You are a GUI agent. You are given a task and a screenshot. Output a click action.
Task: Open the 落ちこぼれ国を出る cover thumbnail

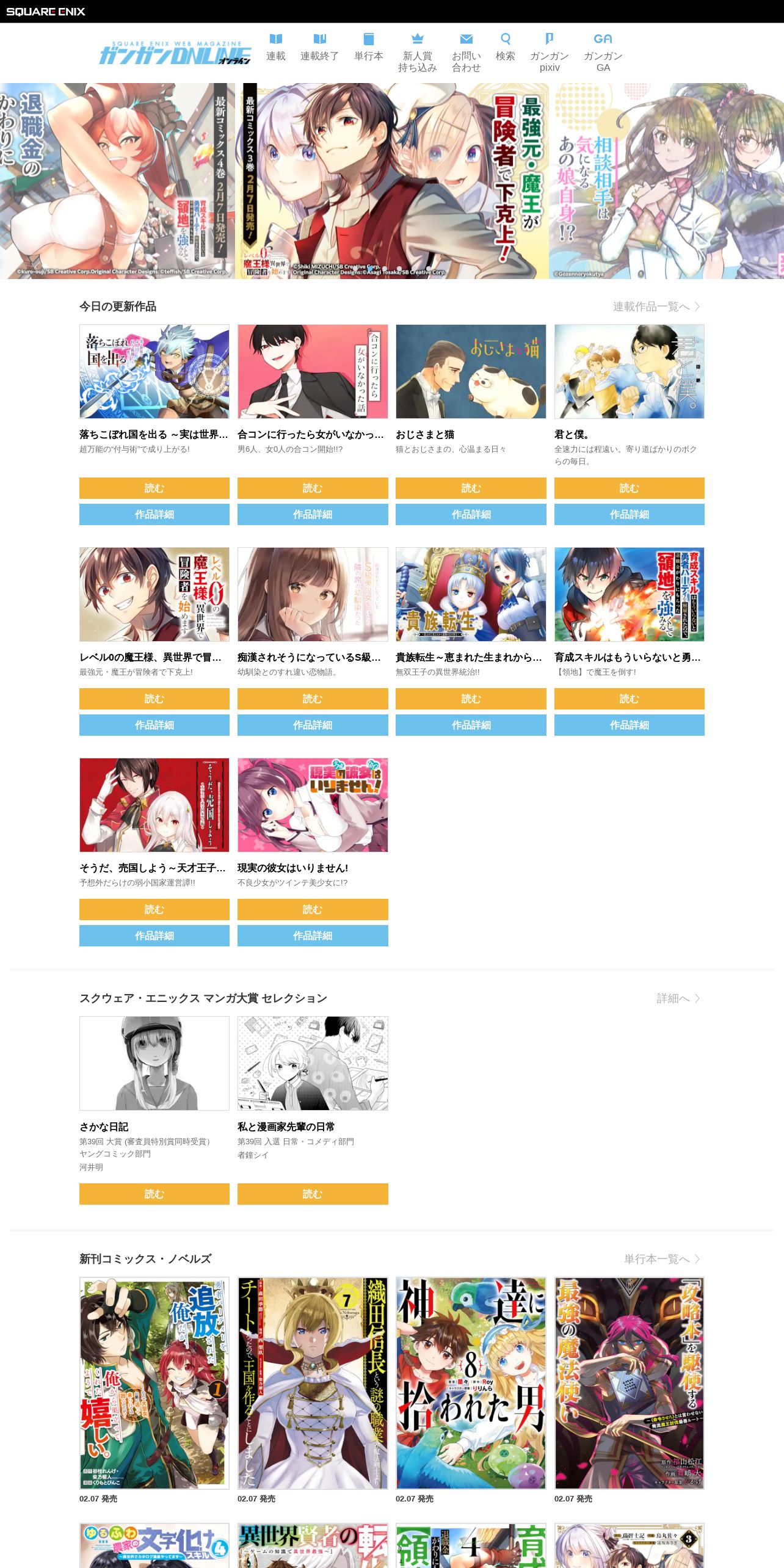(x=154, y=371)
